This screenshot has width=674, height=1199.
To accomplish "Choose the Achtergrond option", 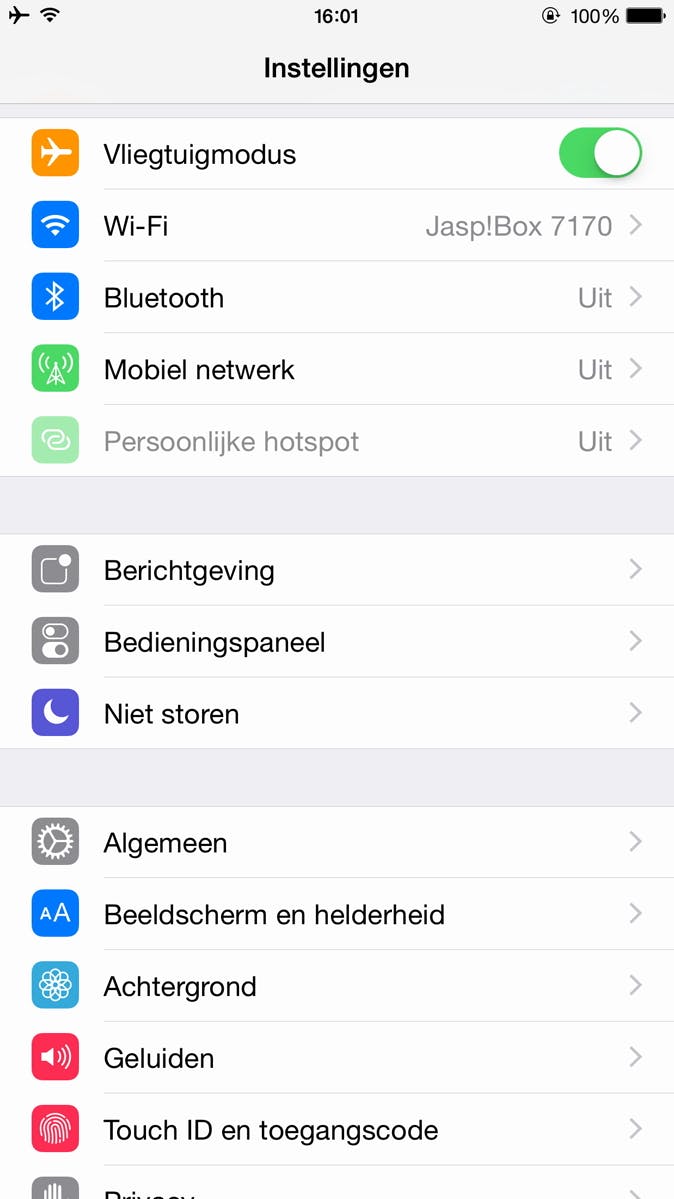I will click(x=337, y=987).
